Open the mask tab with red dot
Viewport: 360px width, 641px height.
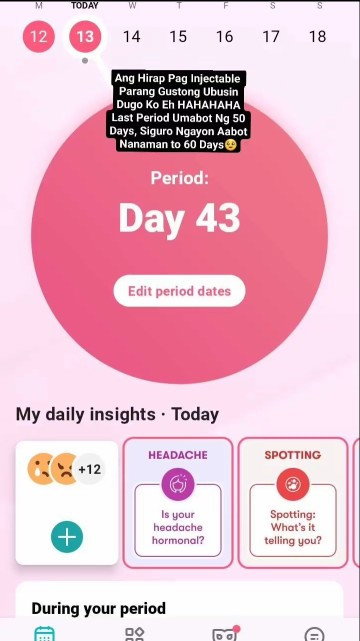pos(226,634)
